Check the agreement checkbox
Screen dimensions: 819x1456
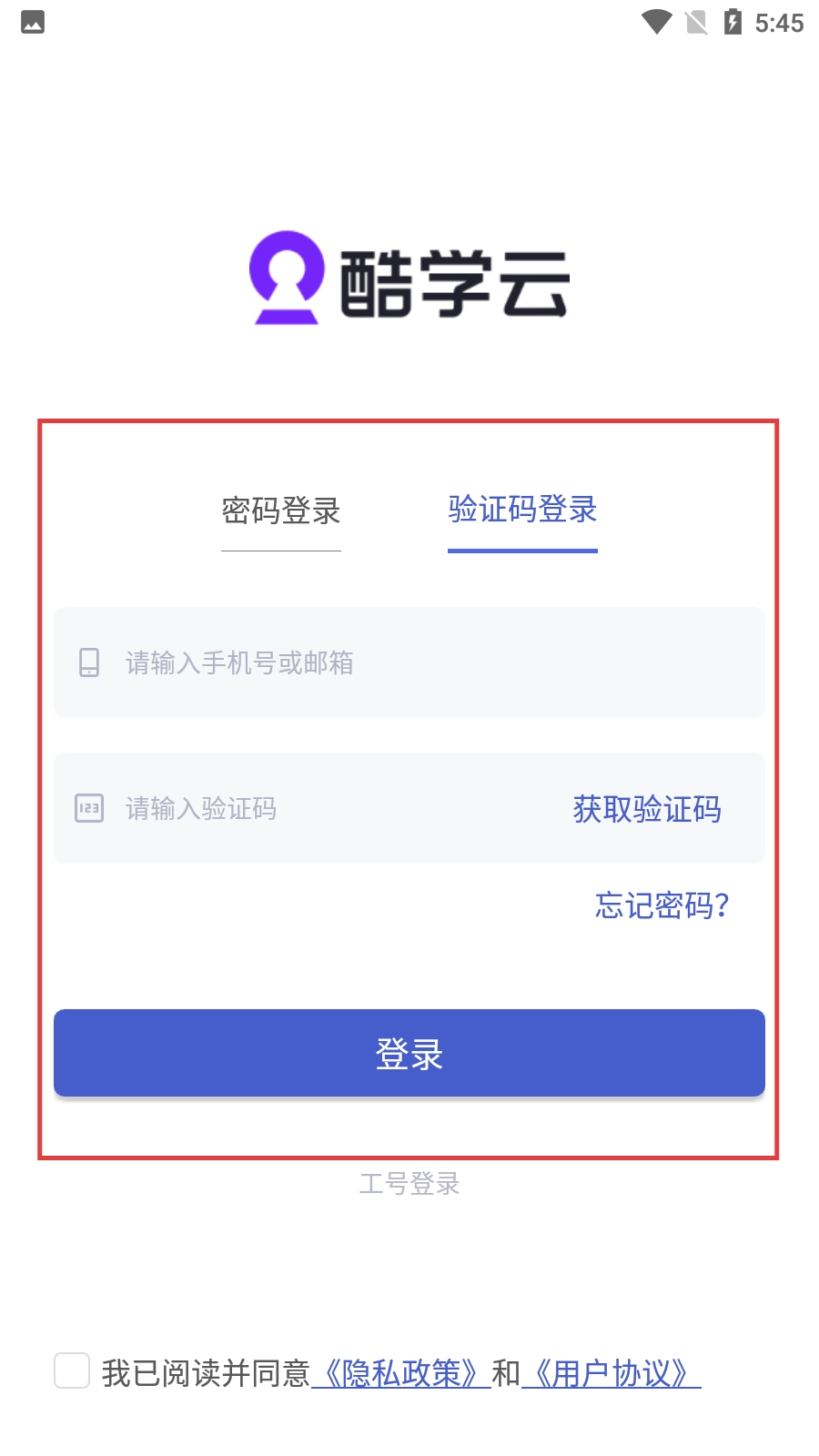(x=72, y=1370)
